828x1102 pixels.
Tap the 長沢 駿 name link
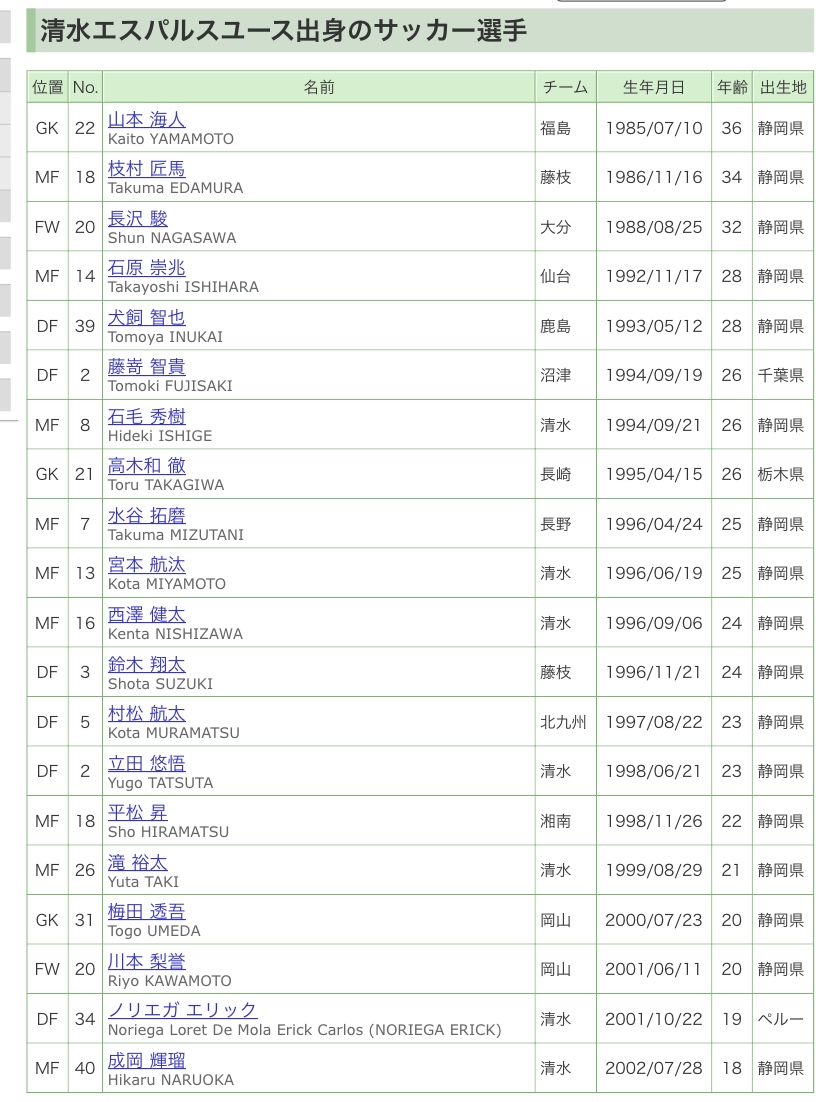pos(137,218)
